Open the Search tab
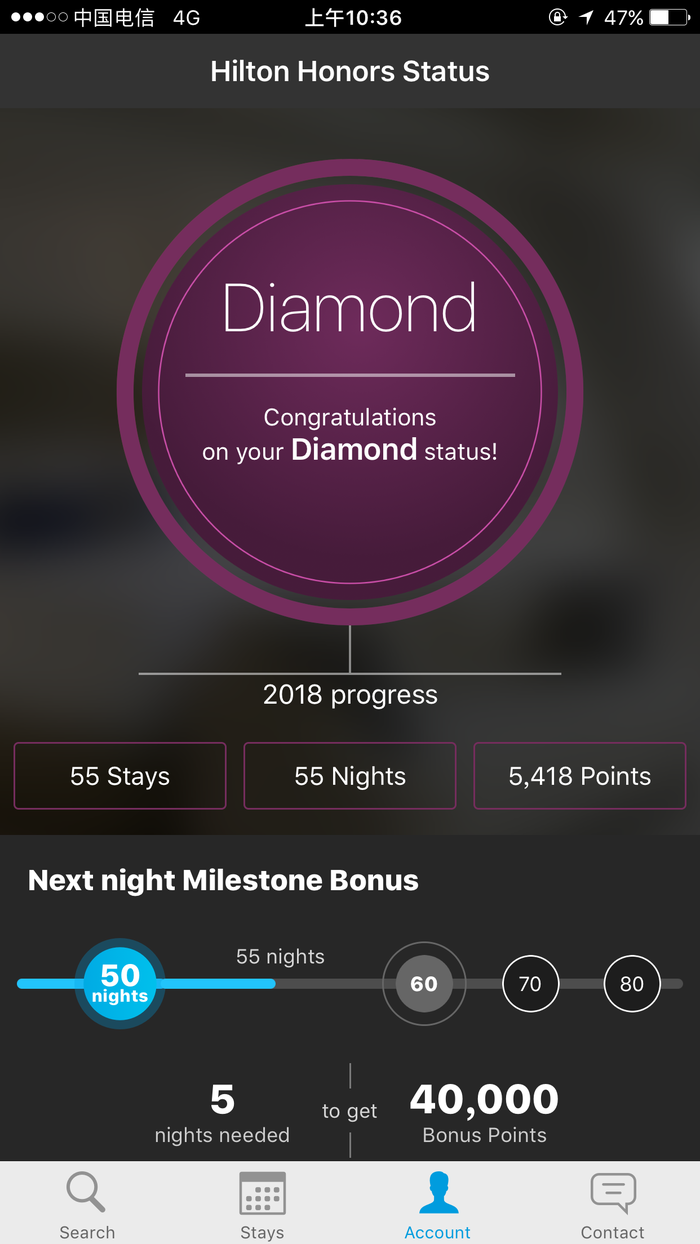 point(87,1204)
